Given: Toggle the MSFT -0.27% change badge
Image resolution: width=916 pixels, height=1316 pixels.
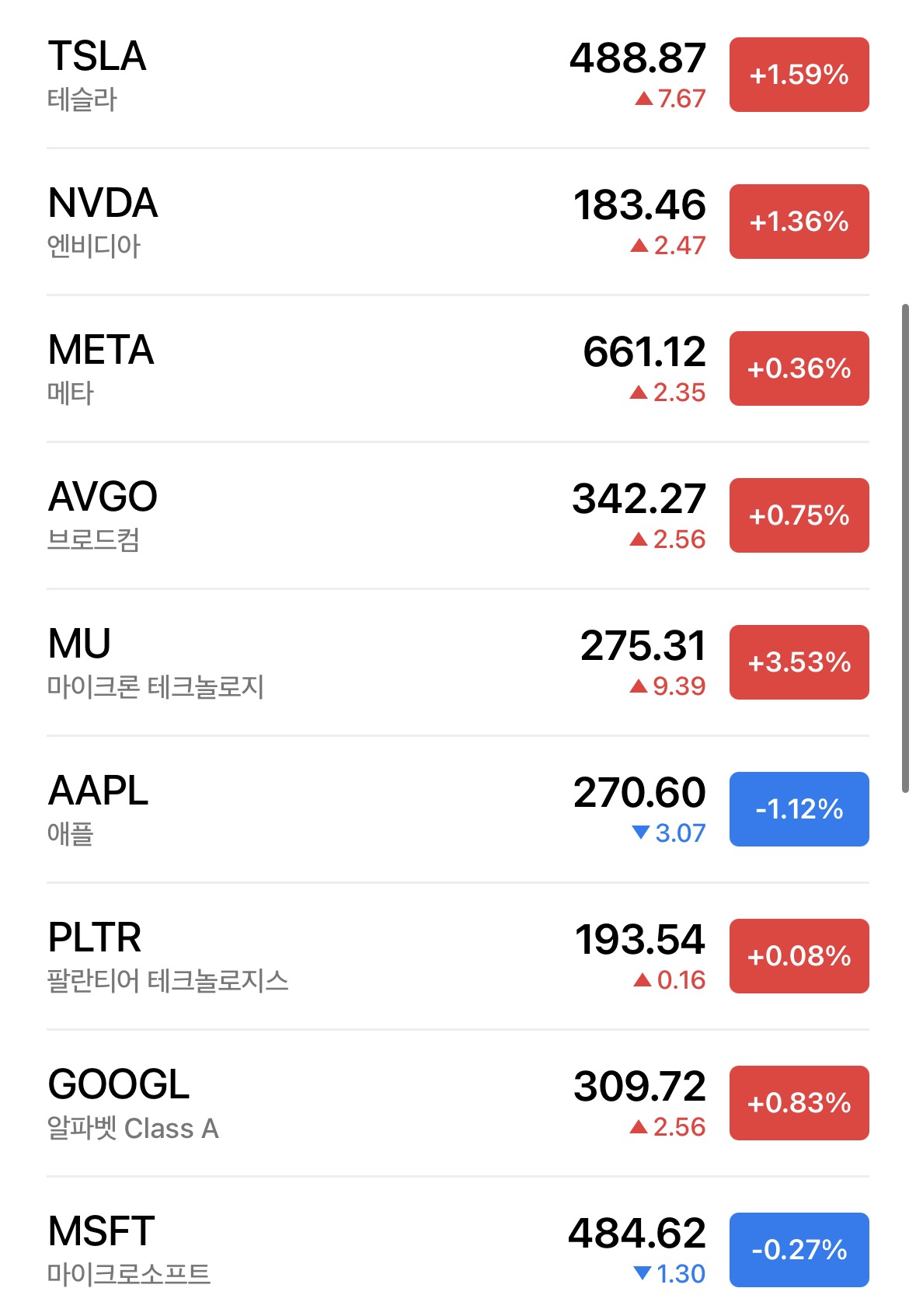Looking at the screenshot, I should click(x=799, y=1250).
